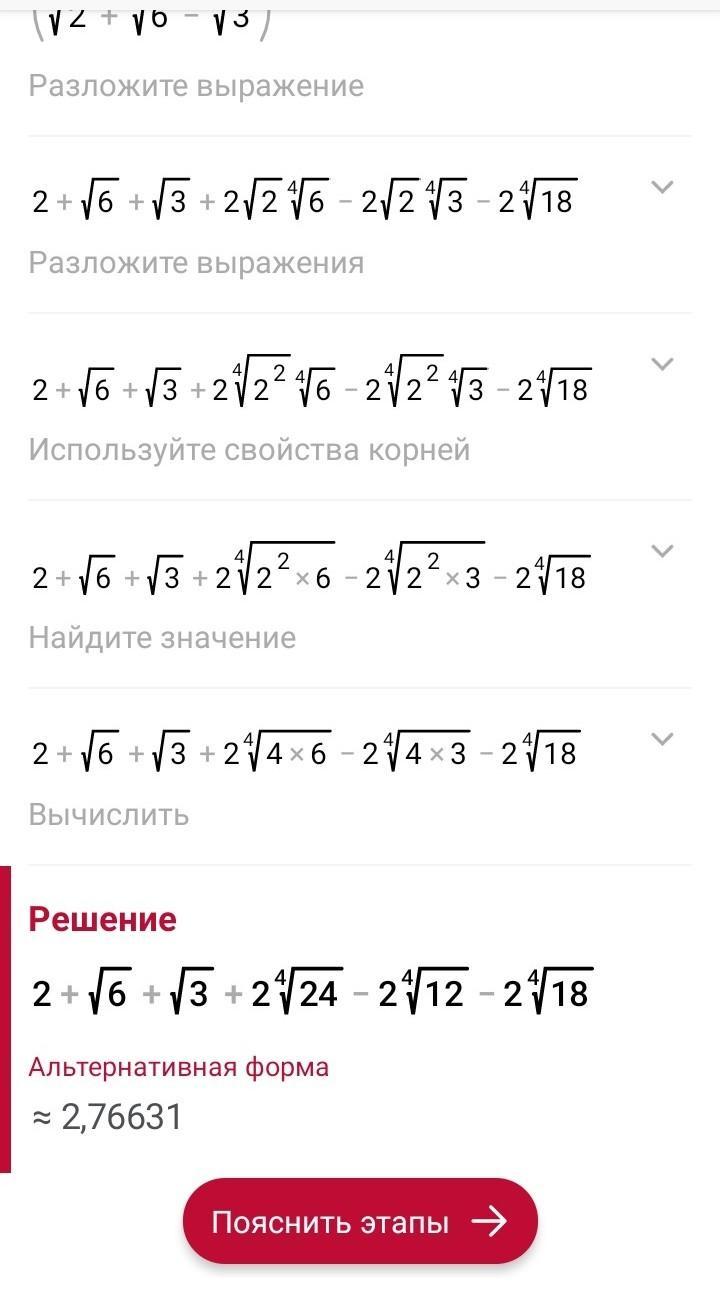This screenshot has height=1299, width=720.
Task: Expand the step above 'Найдите значение'
Action: point(662,551)
